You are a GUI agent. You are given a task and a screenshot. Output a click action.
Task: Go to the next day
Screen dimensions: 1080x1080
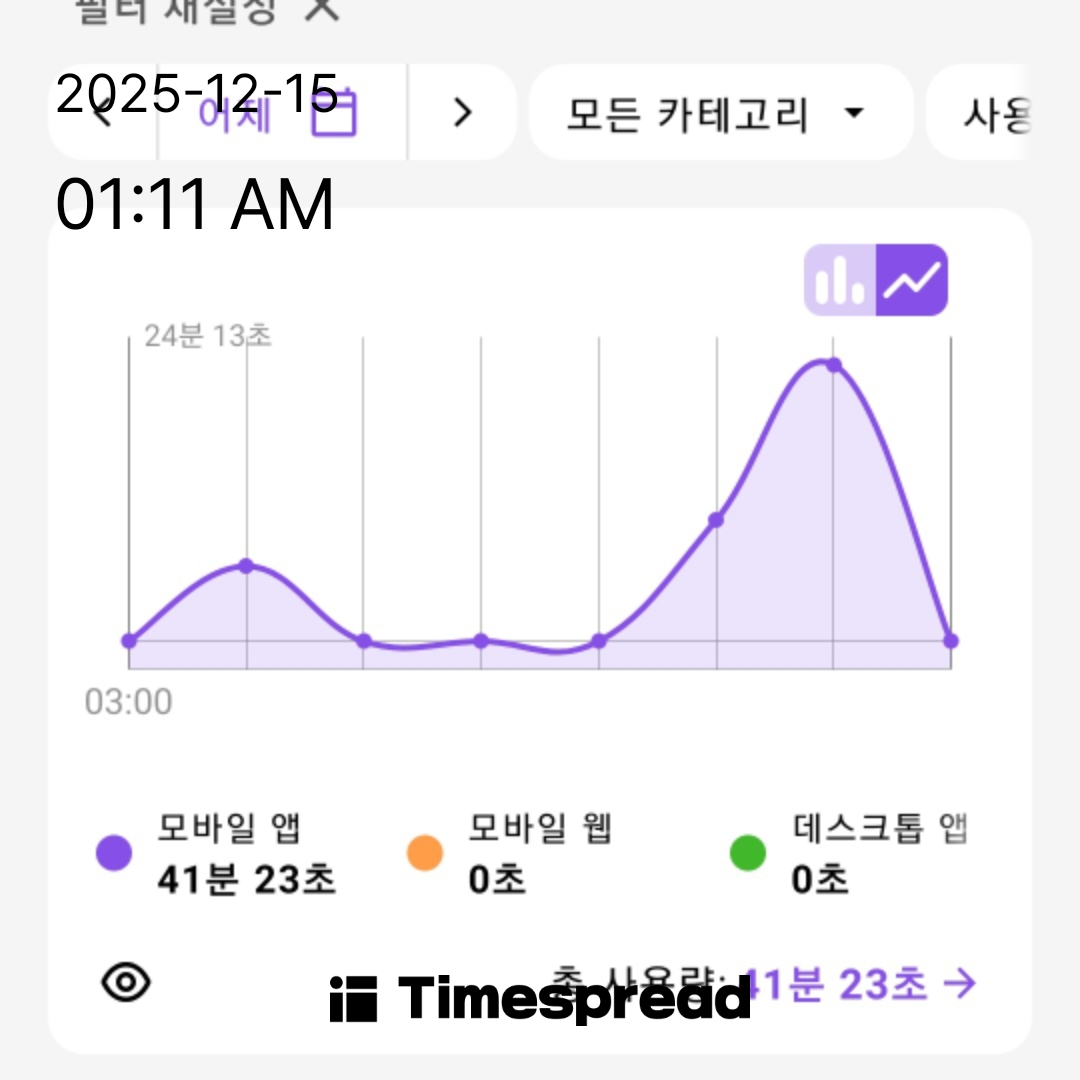(461, 113)
